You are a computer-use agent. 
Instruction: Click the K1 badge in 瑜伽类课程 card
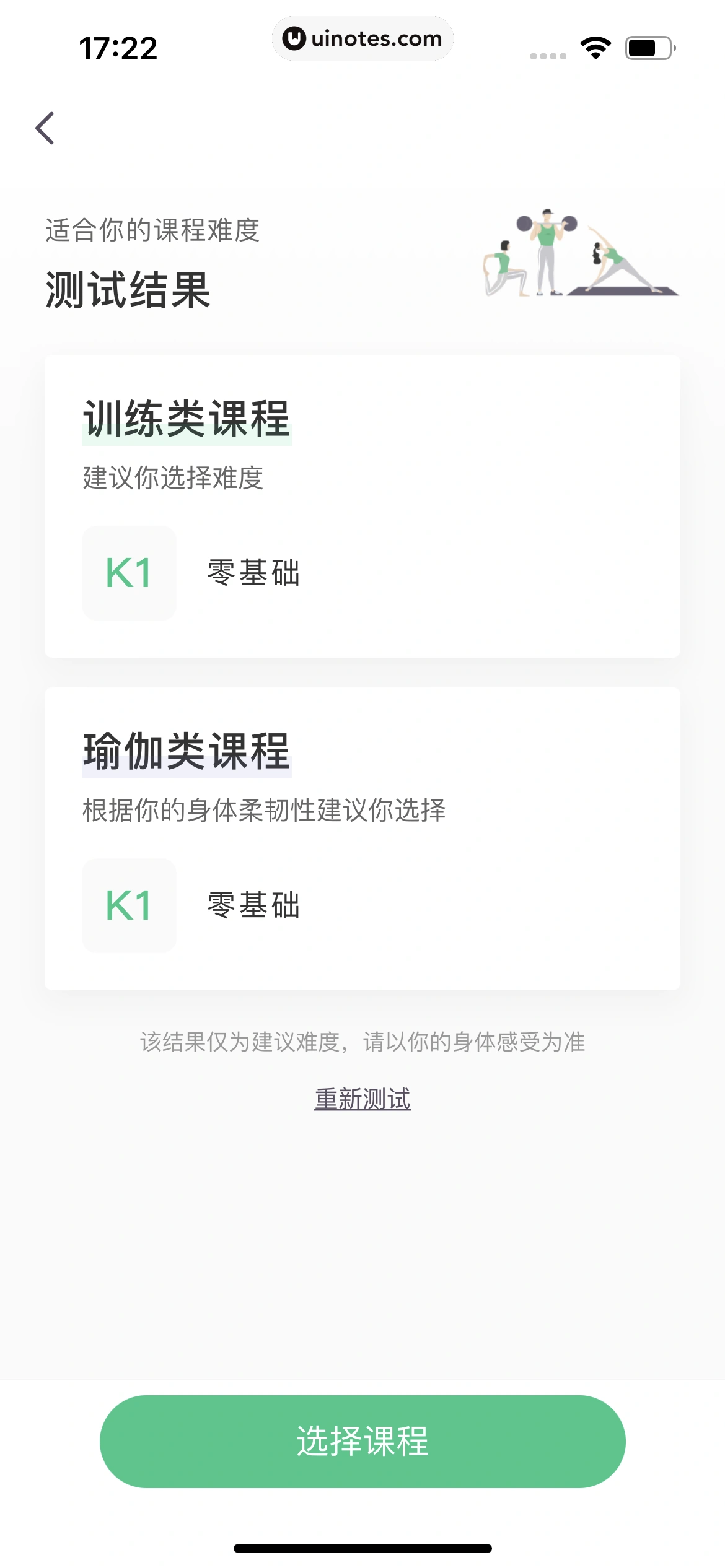click(130, 905)
